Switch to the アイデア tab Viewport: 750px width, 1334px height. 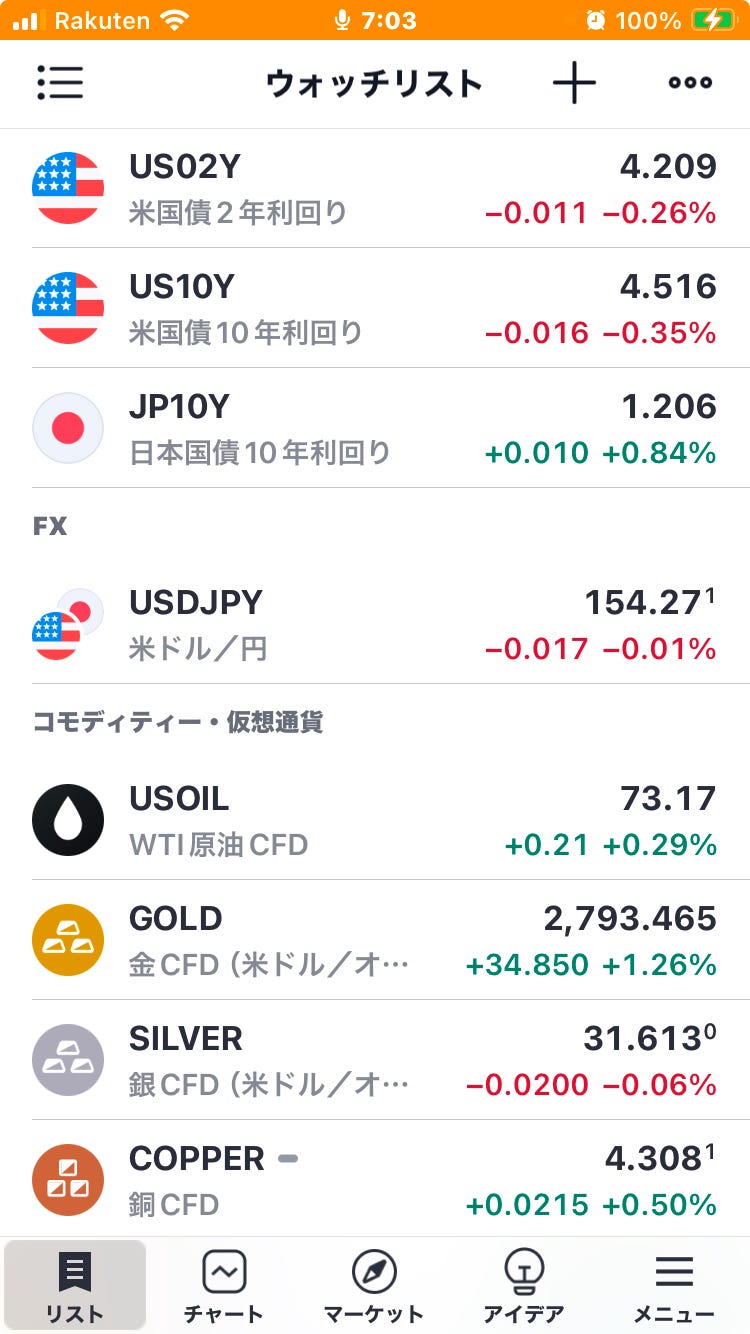click(523, 1286)
